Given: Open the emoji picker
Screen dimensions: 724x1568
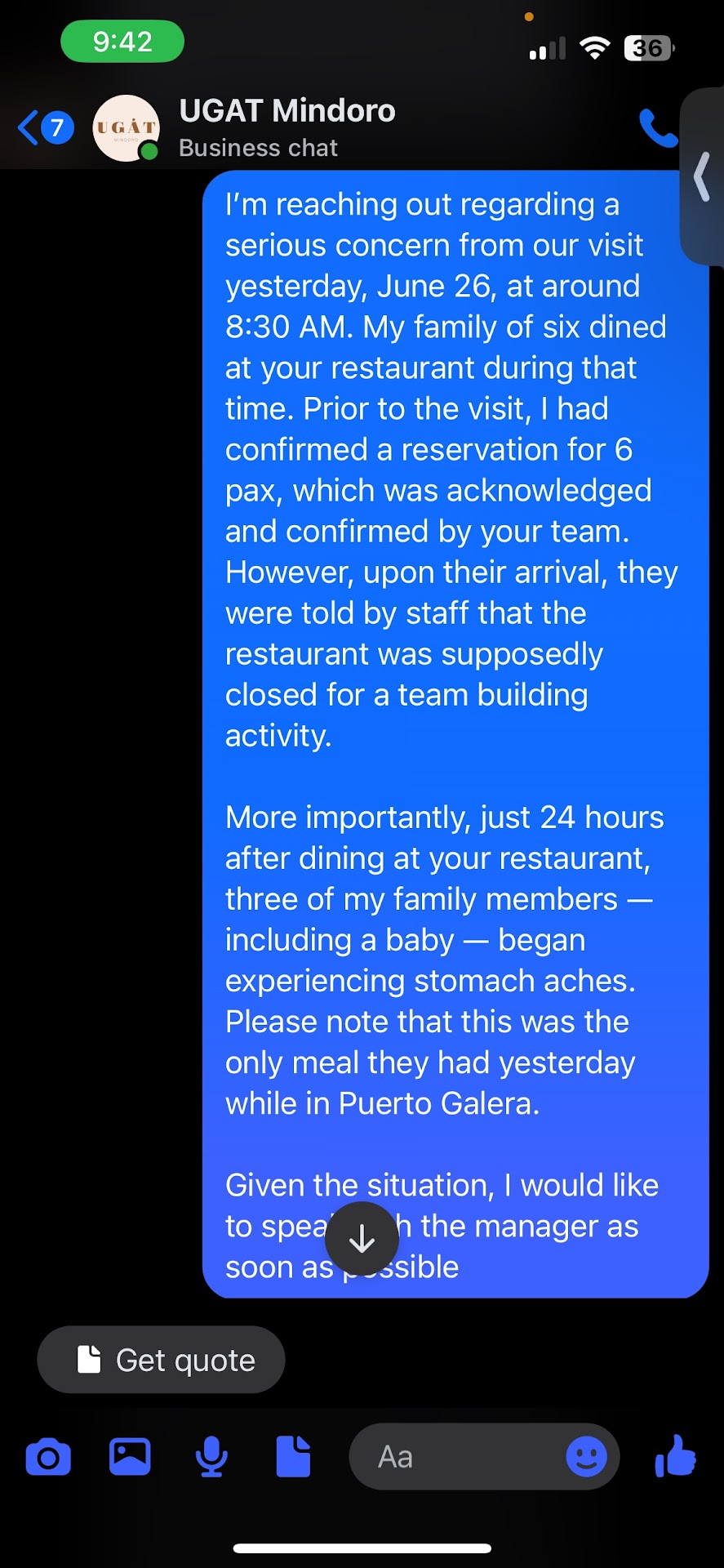Looking at the screenshot, I should pyautogui.click(x=586, y=1457).
